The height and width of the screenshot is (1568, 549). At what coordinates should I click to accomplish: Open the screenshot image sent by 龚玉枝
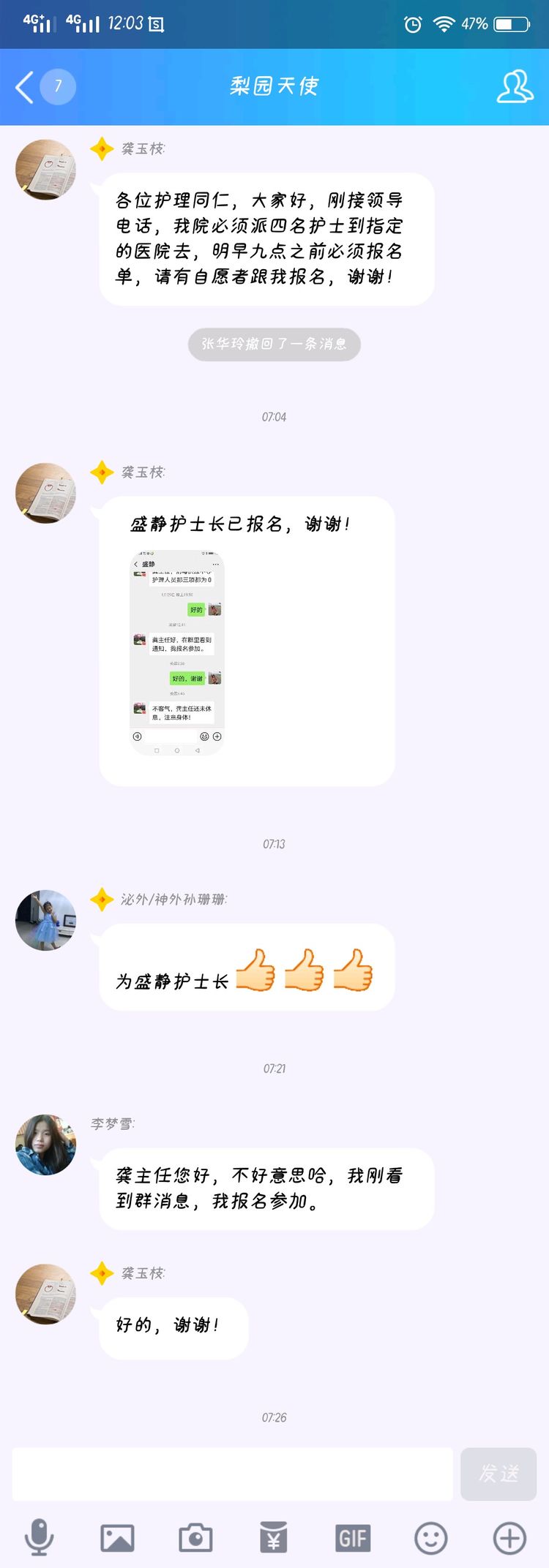point(177,652)
